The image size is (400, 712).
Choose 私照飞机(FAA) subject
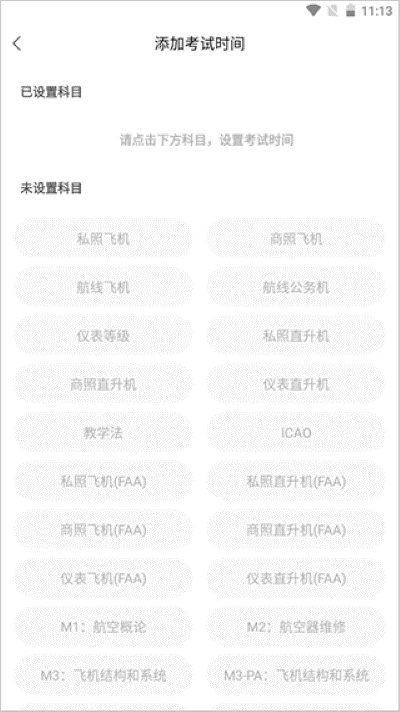(x=103, y=482)
